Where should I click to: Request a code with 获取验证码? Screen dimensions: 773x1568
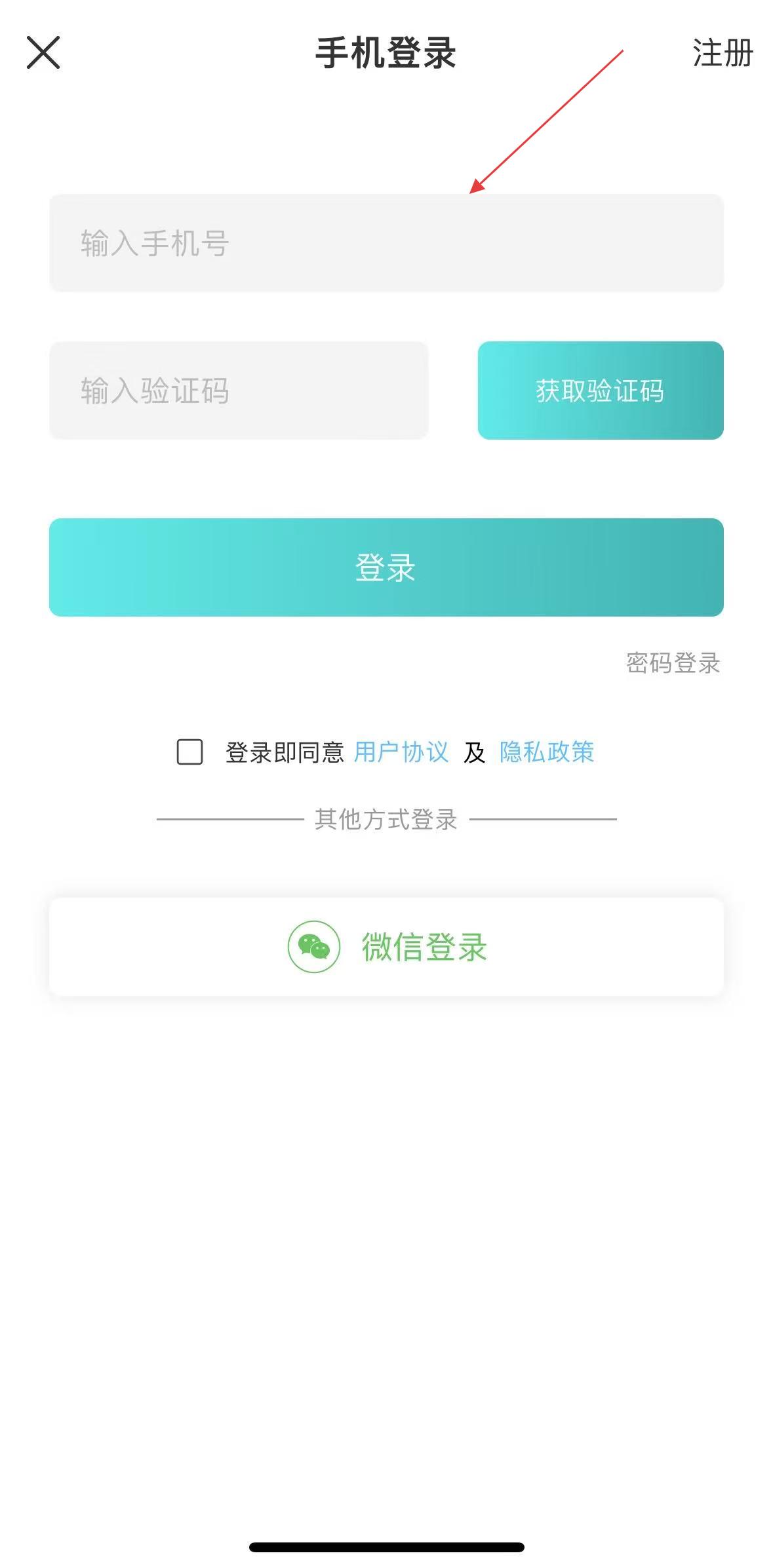click(601, 391)
